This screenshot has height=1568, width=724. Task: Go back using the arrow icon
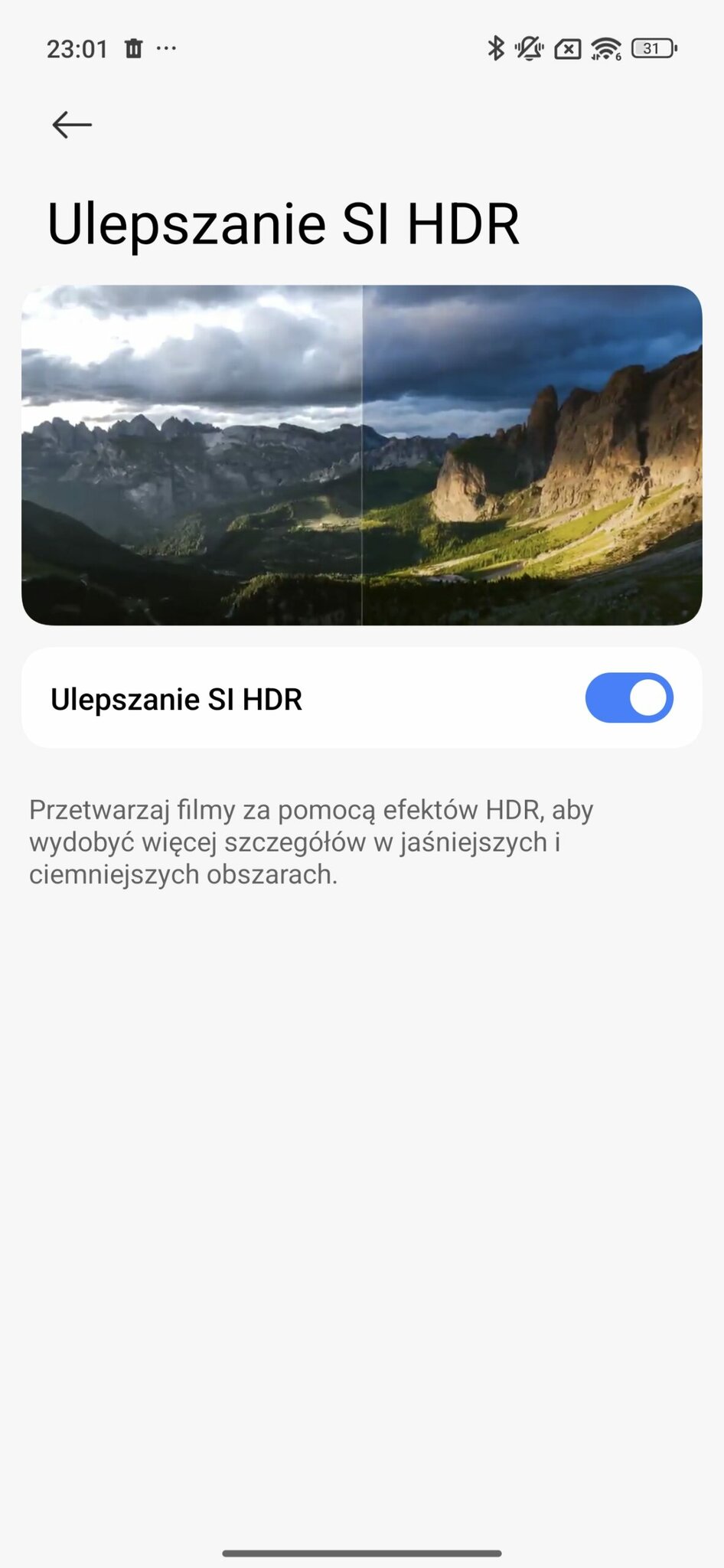(72, 124)
